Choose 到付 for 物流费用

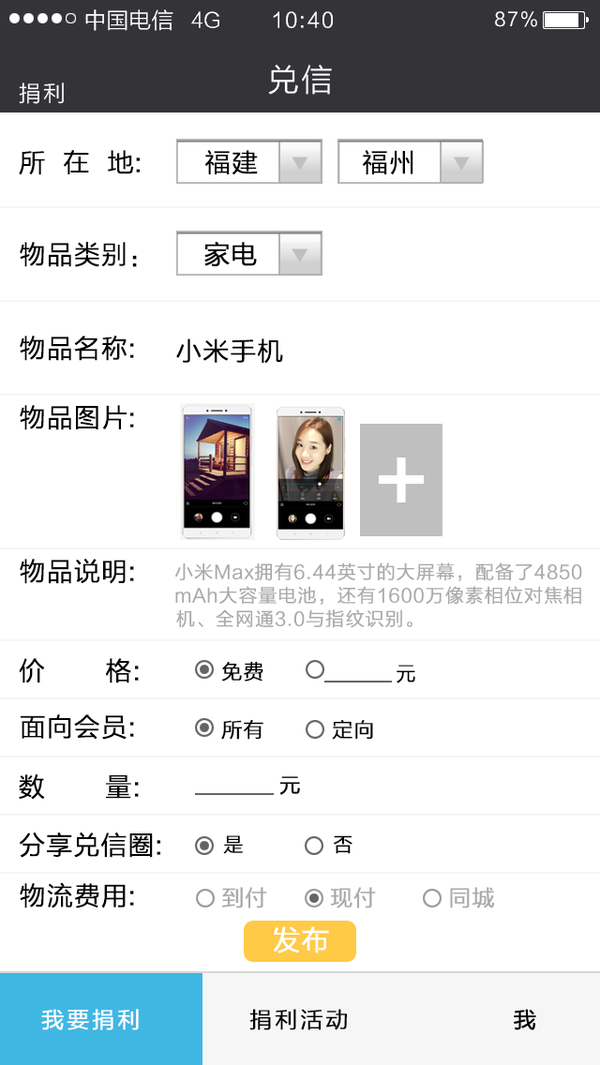(206, 898)
